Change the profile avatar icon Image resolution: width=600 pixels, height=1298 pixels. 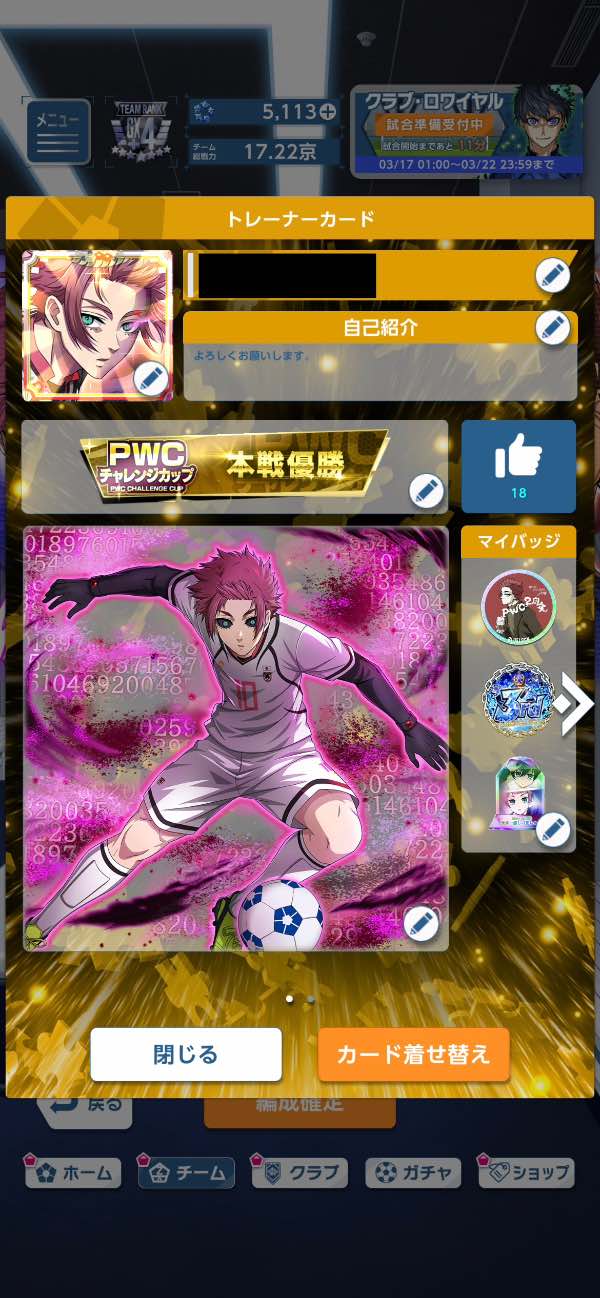(x=149, y=378)
